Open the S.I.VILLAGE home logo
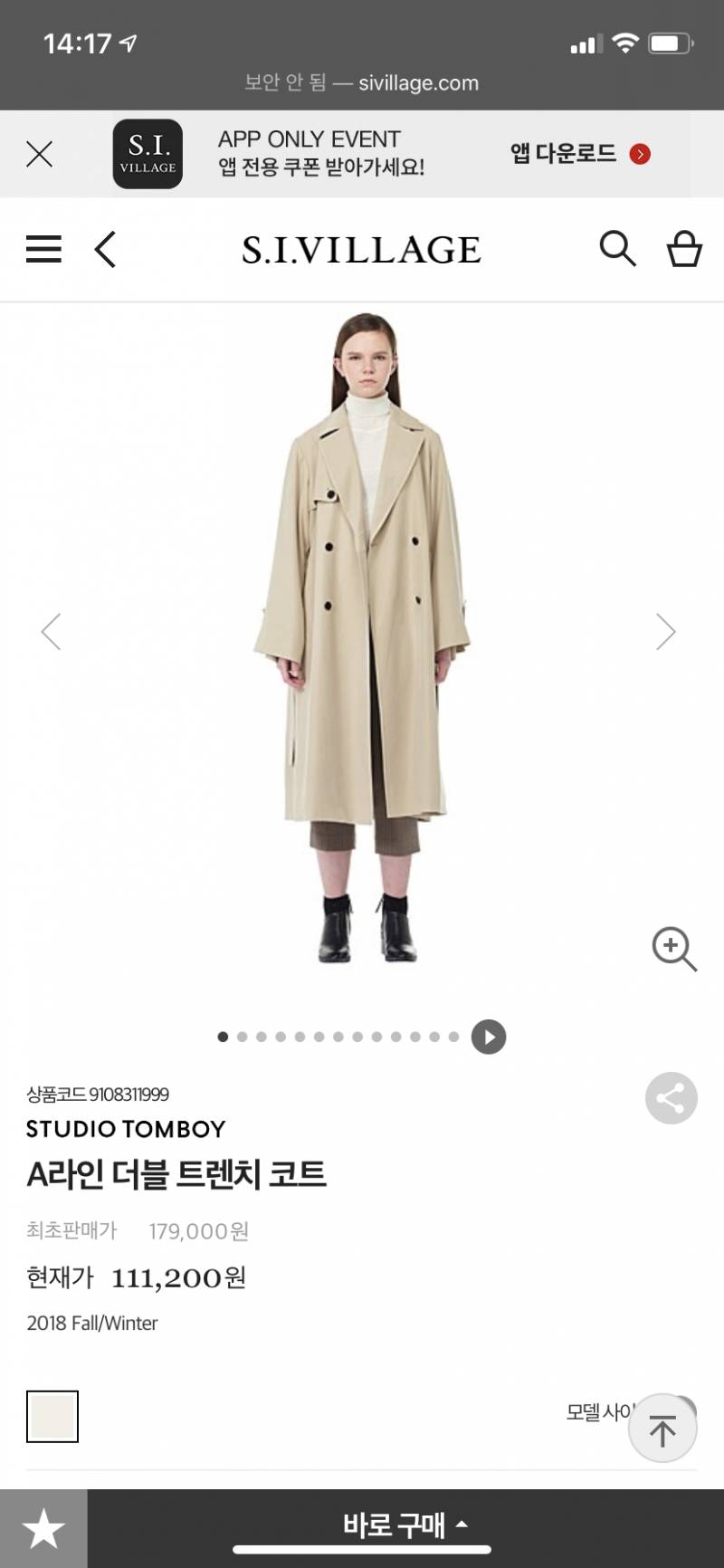Screen dimensions: 724x1568 [x=361, y=250]
